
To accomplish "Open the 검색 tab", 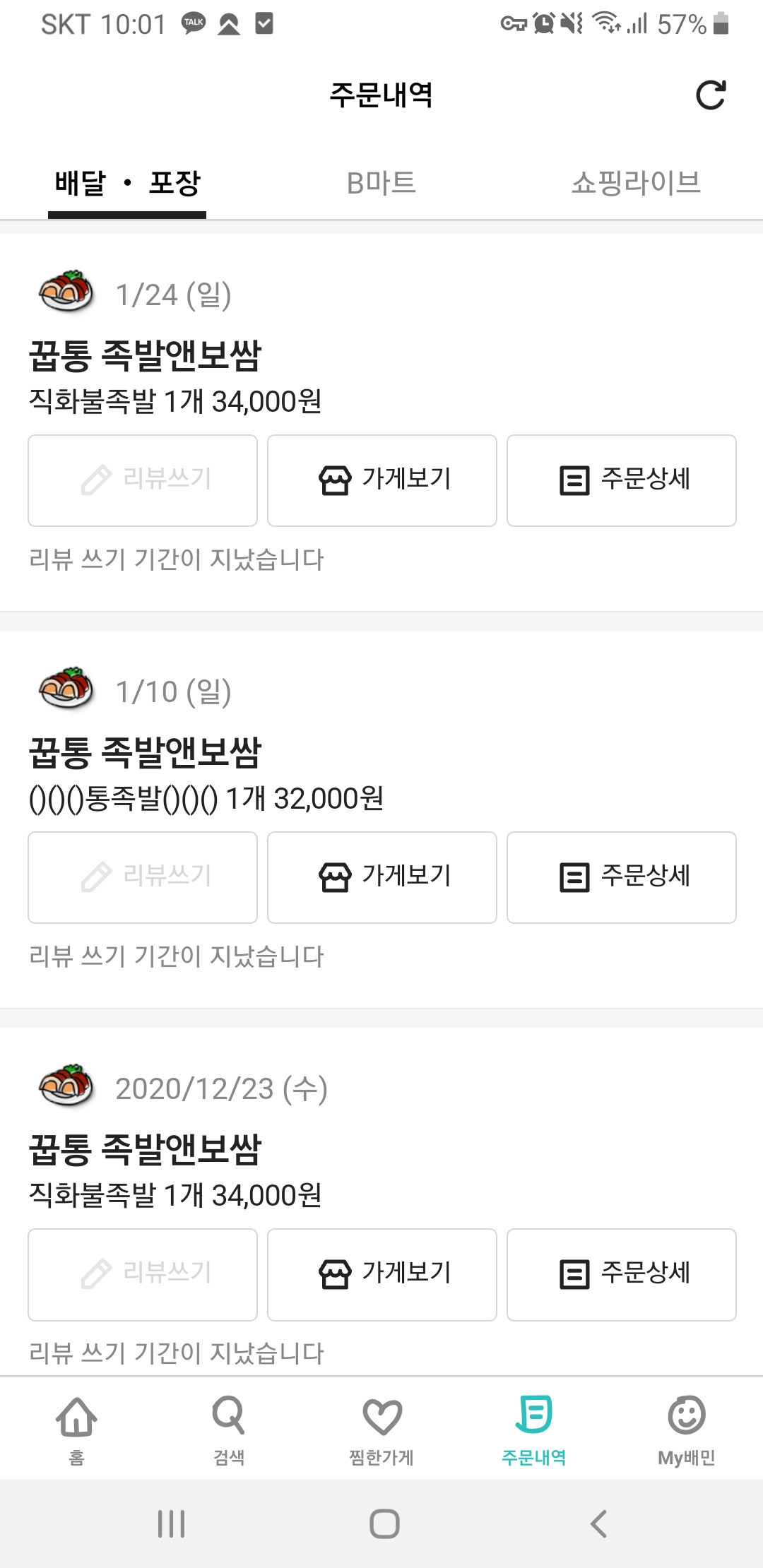I will coord(229,1428).
